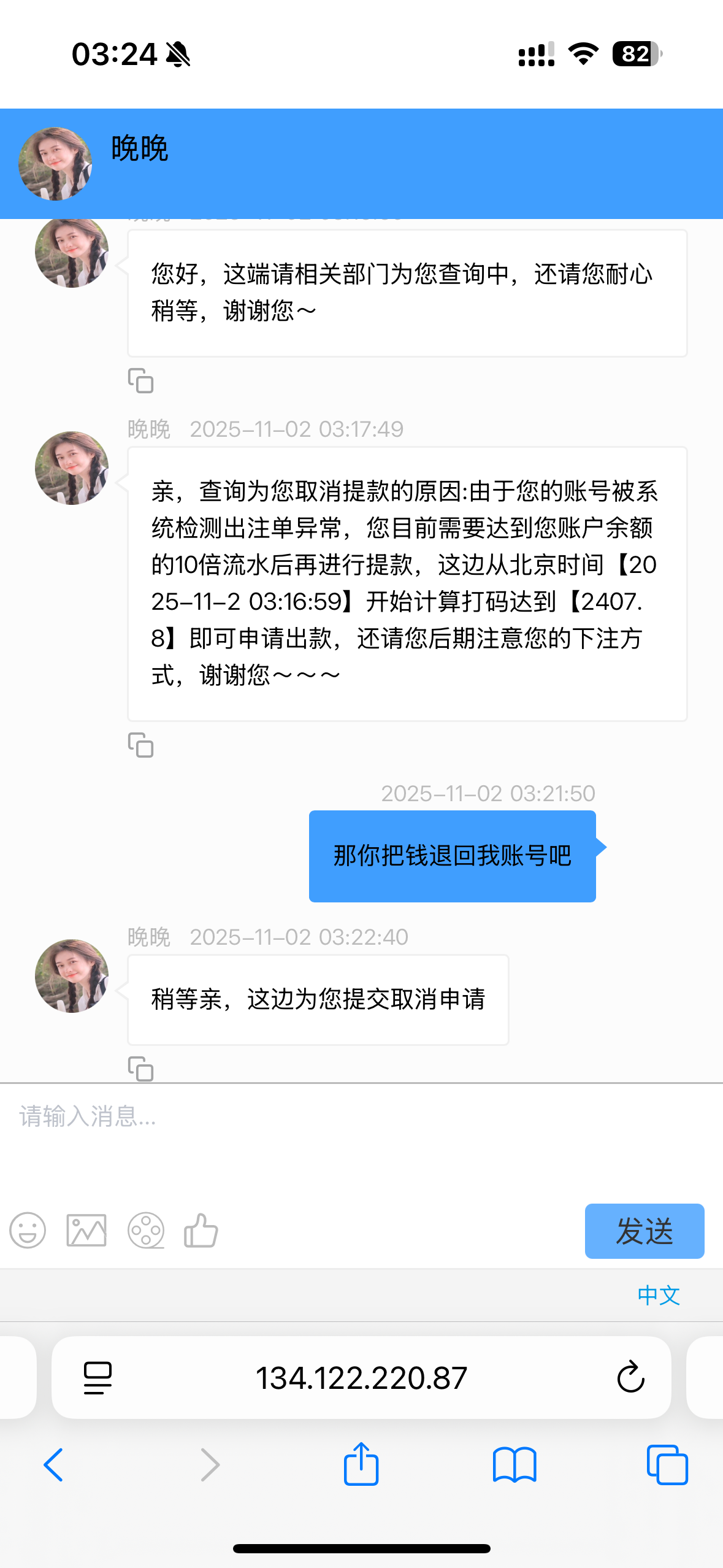The height and width of the screenshot is (1568, 723).
Task: Share this page from Safari toolbar
Action: point(361,1464)
